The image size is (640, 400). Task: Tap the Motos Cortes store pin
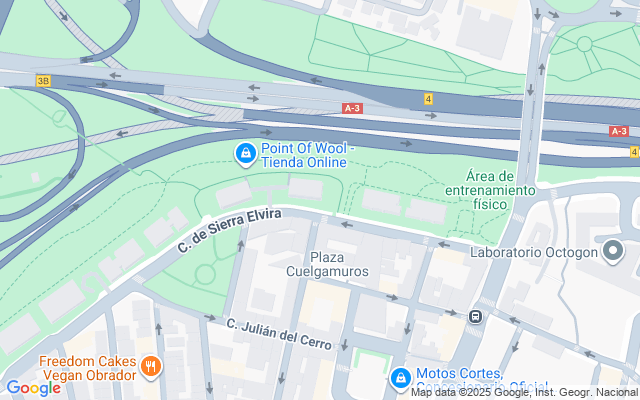(x=401, y=378)
